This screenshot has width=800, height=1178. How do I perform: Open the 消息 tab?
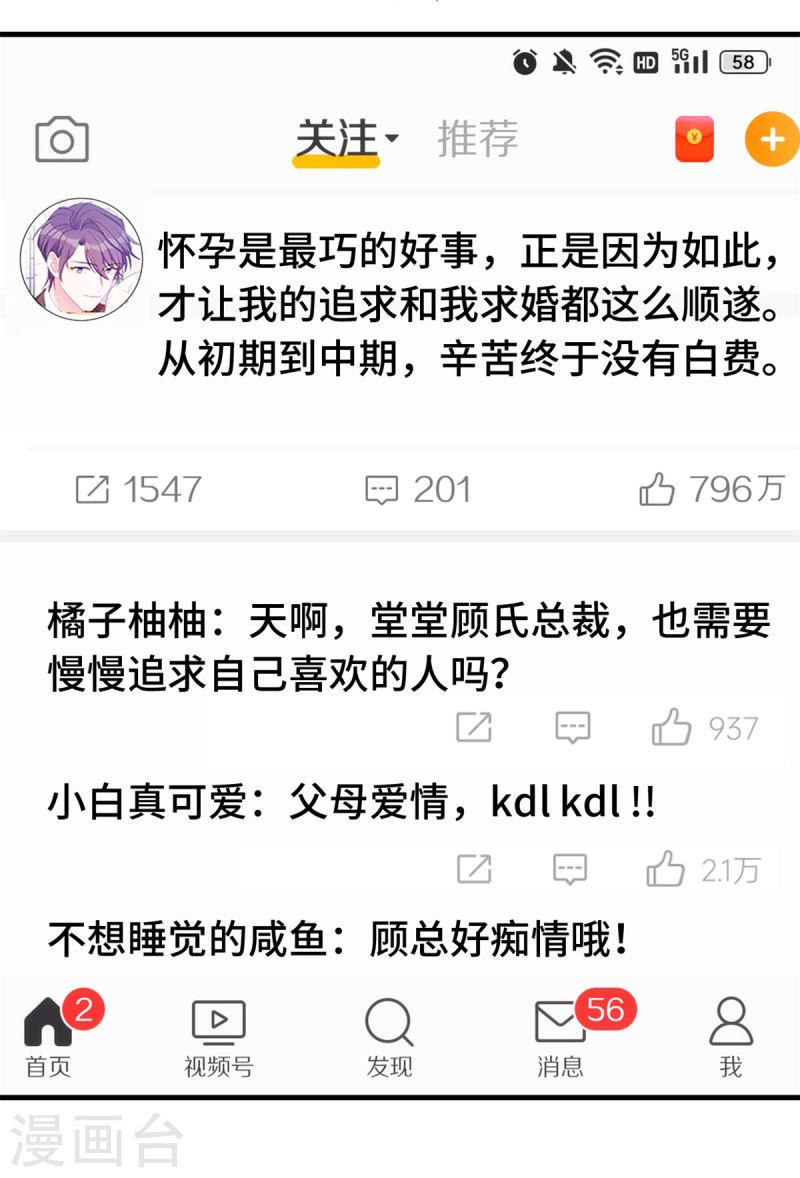tap(560, 1038)
